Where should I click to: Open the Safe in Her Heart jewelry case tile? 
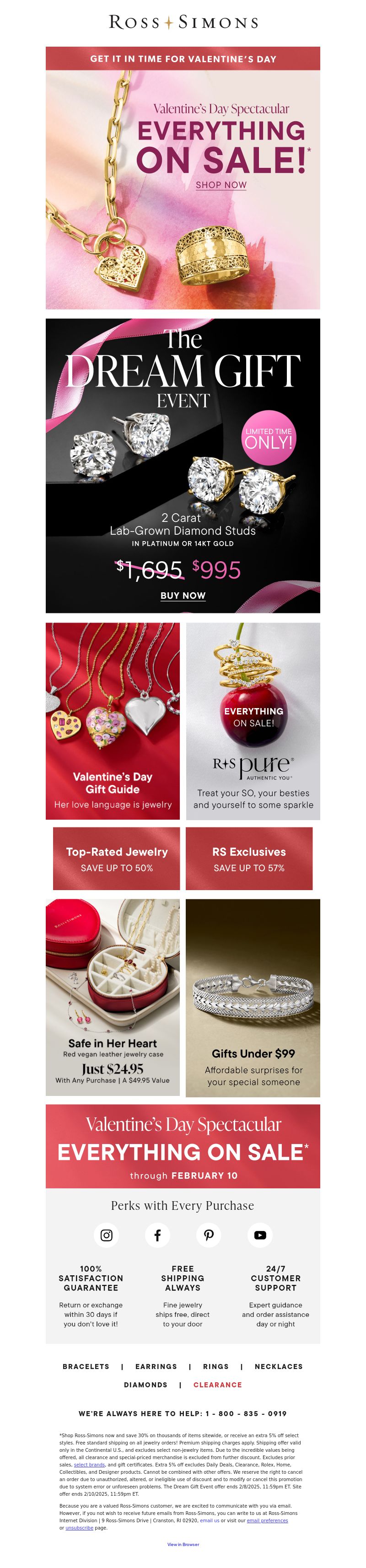(x=113, y=997)
